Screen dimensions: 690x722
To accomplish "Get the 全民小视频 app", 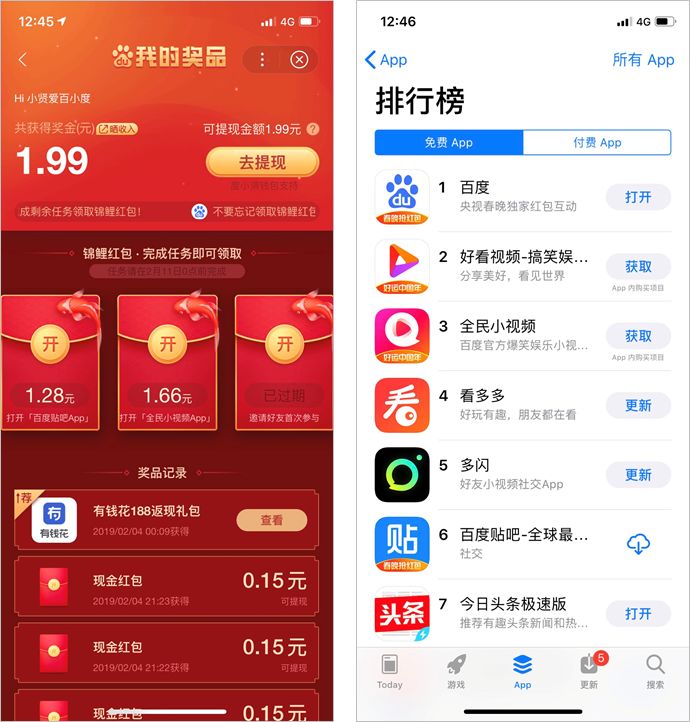I will [638, 336].
